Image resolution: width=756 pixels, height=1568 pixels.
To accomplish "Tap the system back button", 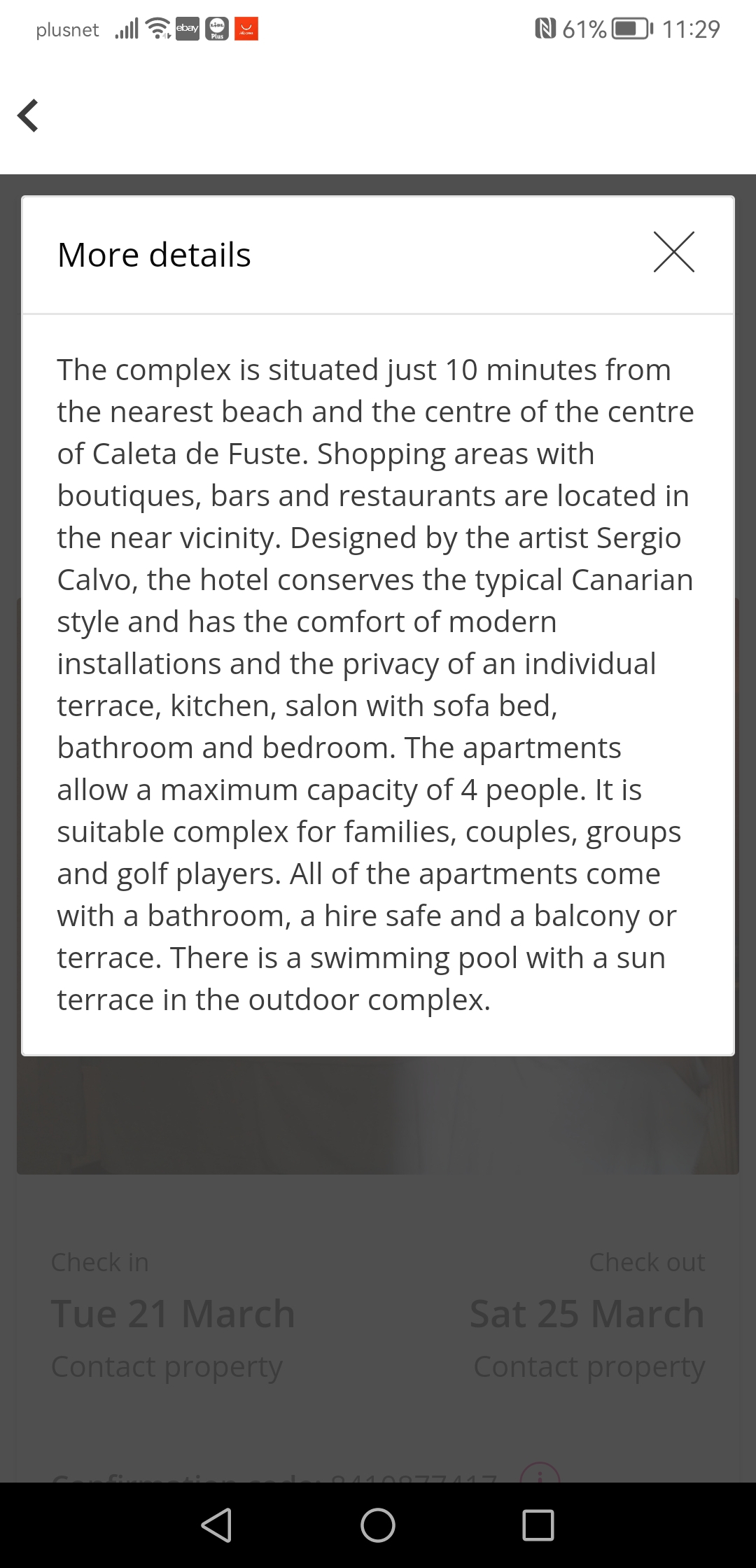I will (216, 1525).
